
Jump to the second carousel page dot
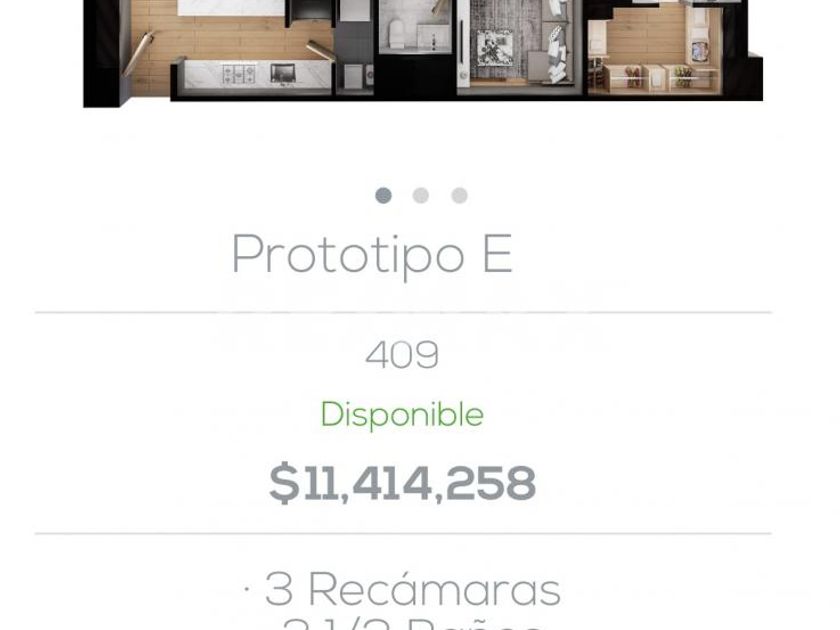[421, 195]
